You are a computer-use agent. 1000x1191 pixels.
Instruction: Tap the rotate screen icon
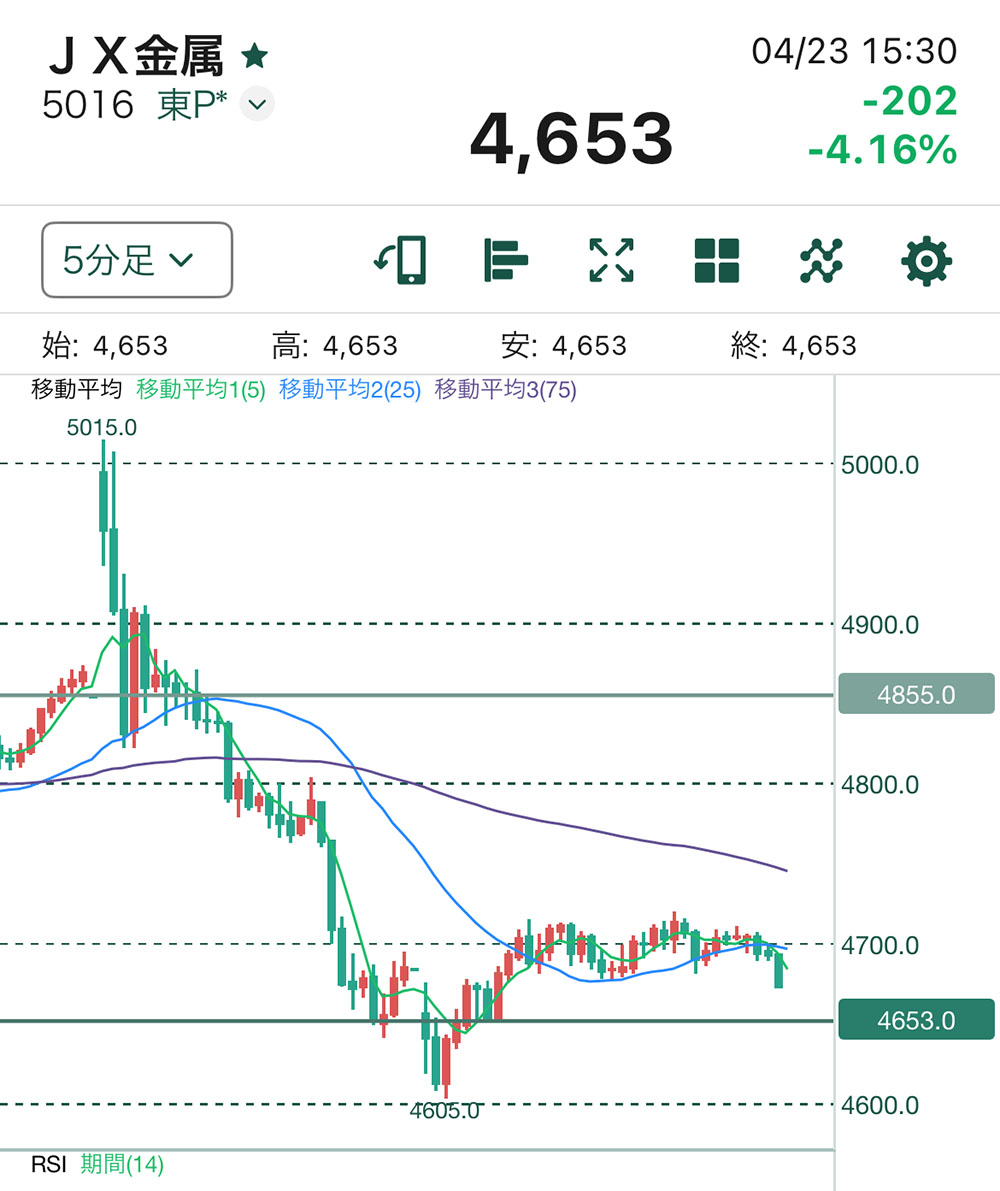400,260
